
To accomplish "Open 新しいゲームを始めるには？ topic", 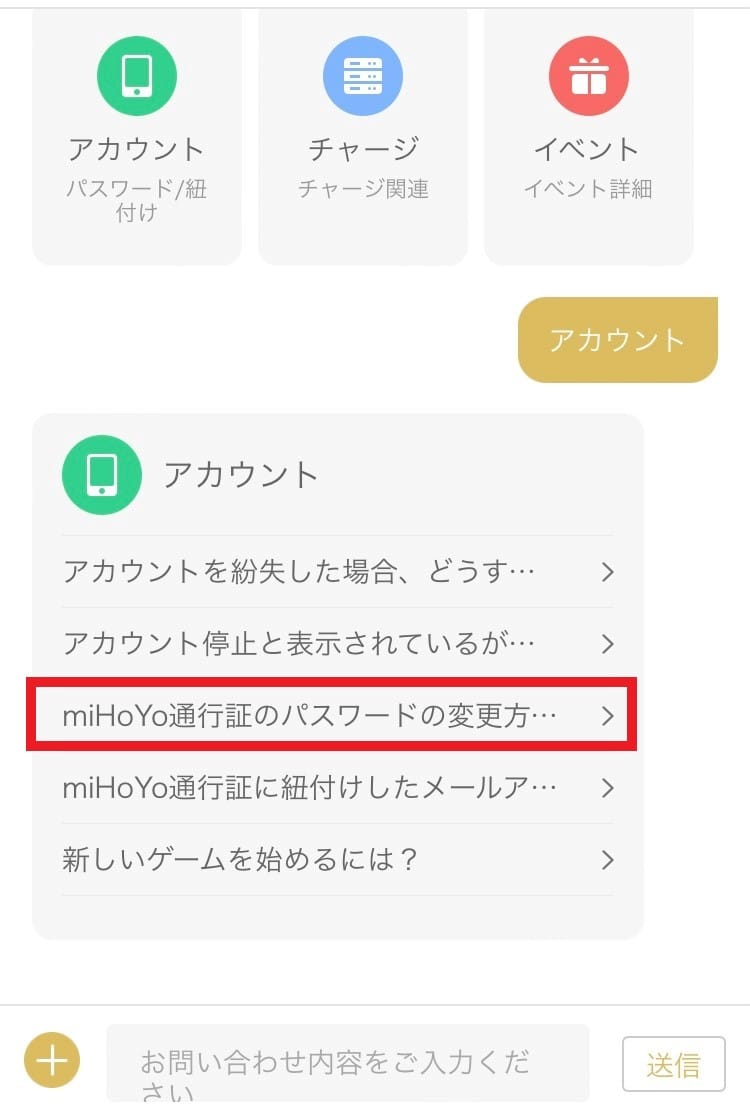I will click(x=337, y=860).
